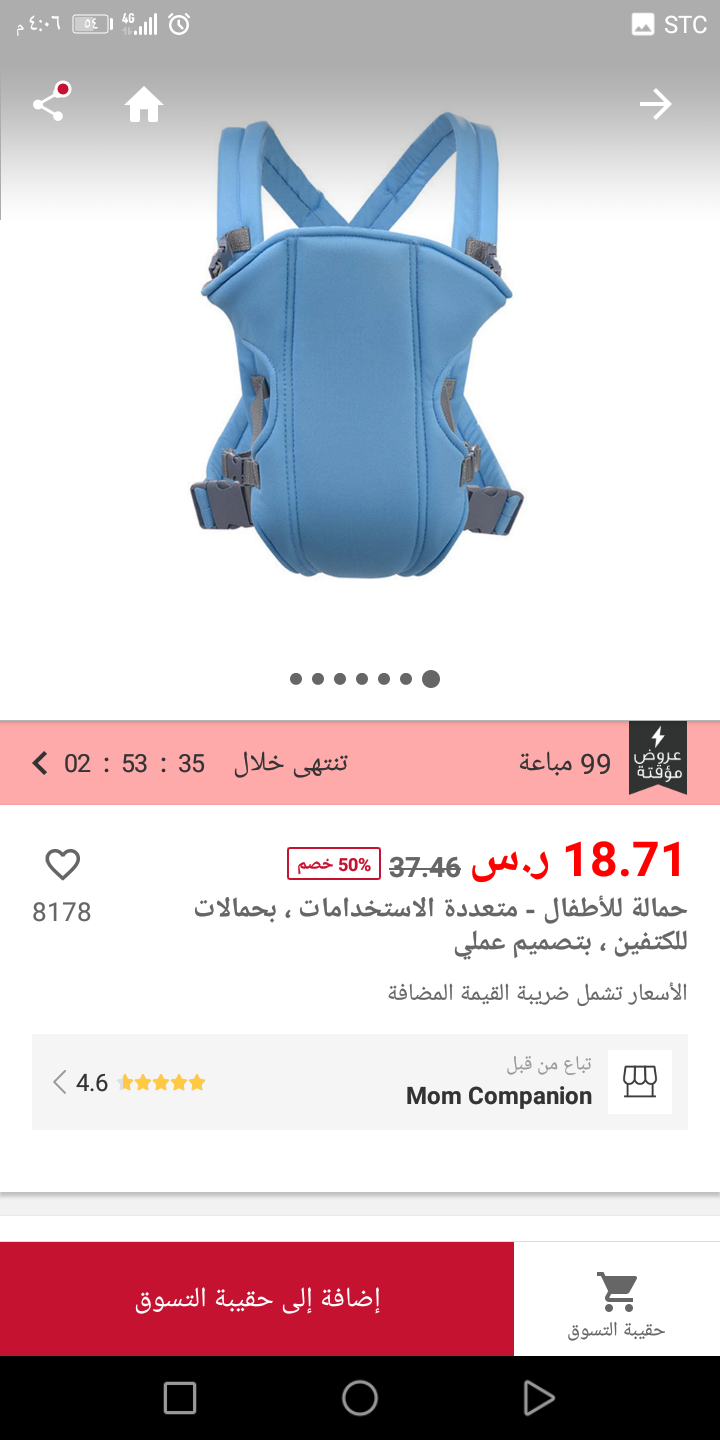Share this baby carrier product

49,103
